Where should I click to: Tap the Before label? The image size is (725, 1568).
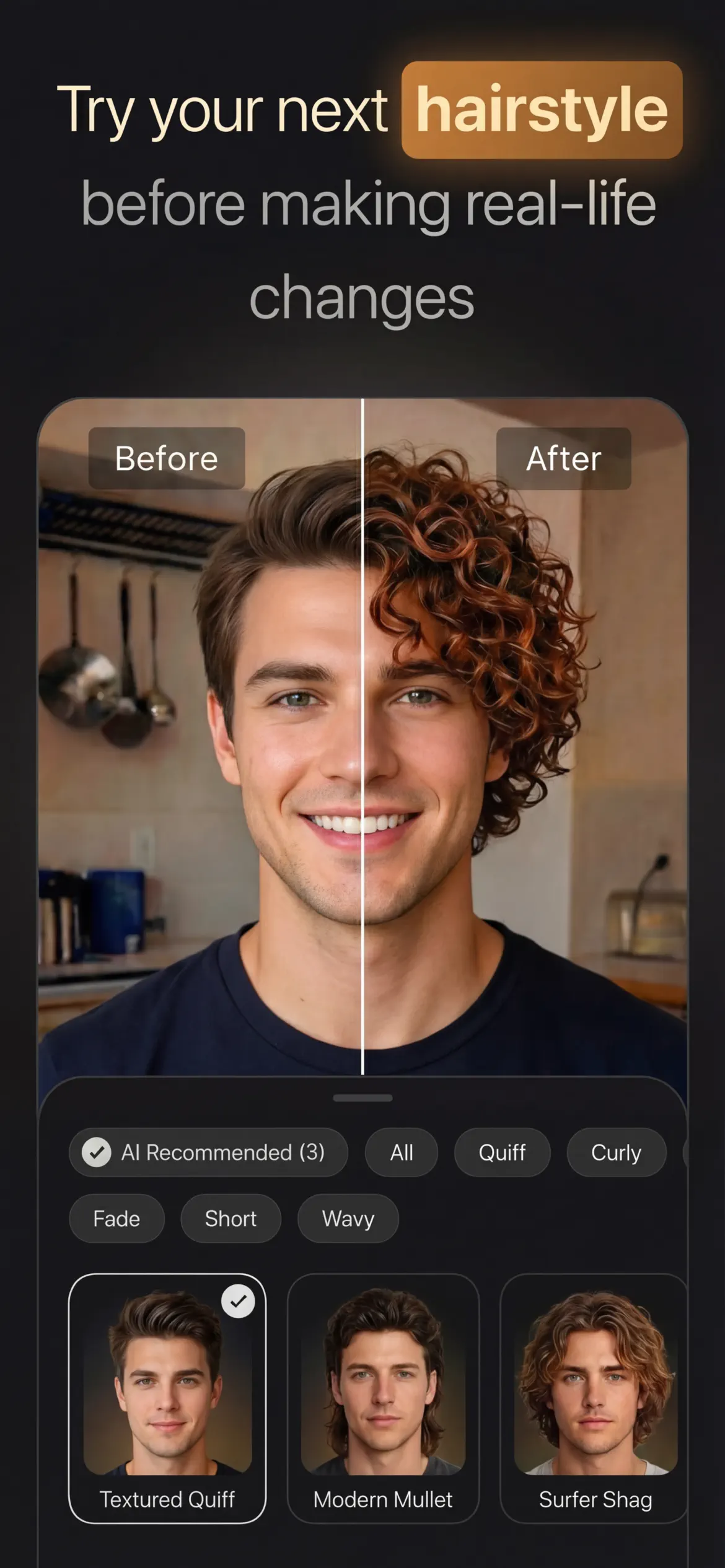[x=166, y=458]
